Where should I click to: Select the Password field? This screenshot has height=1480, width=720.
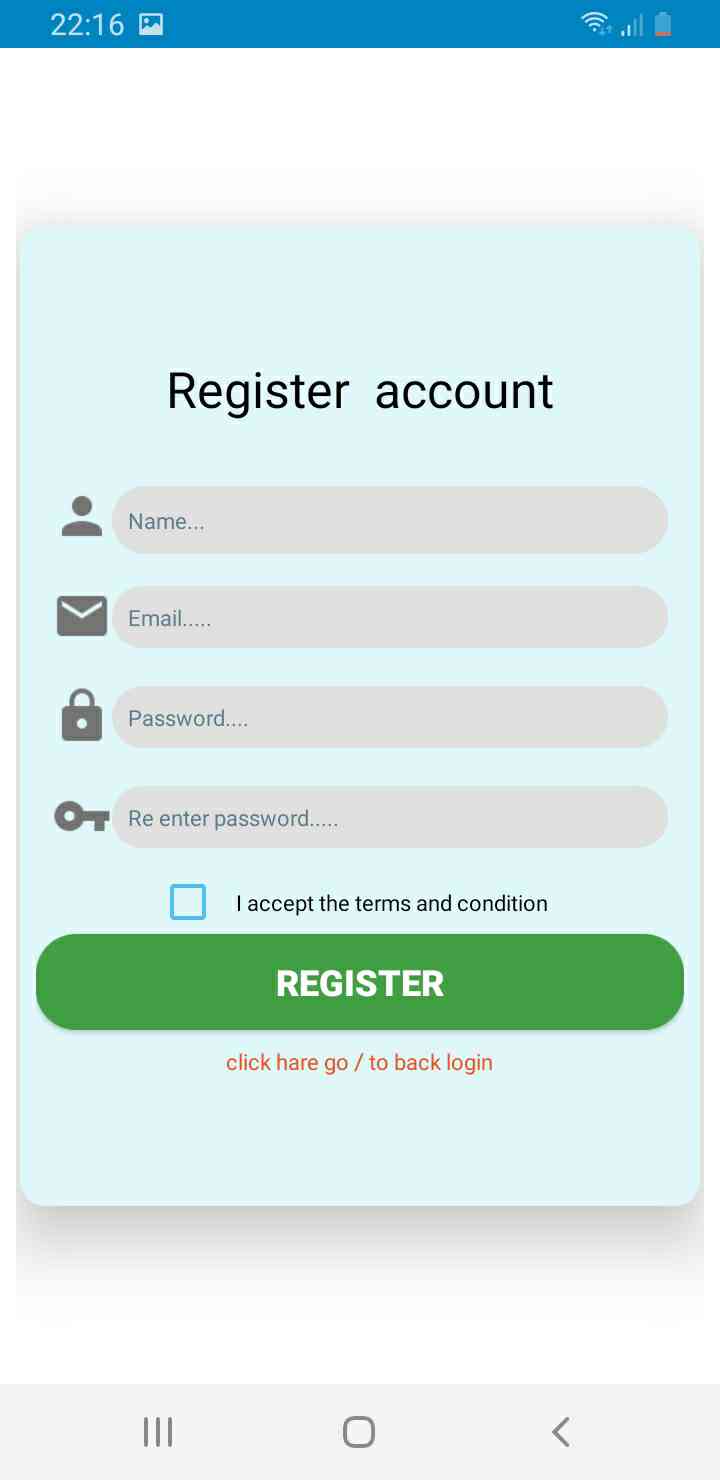coord(389,717)
